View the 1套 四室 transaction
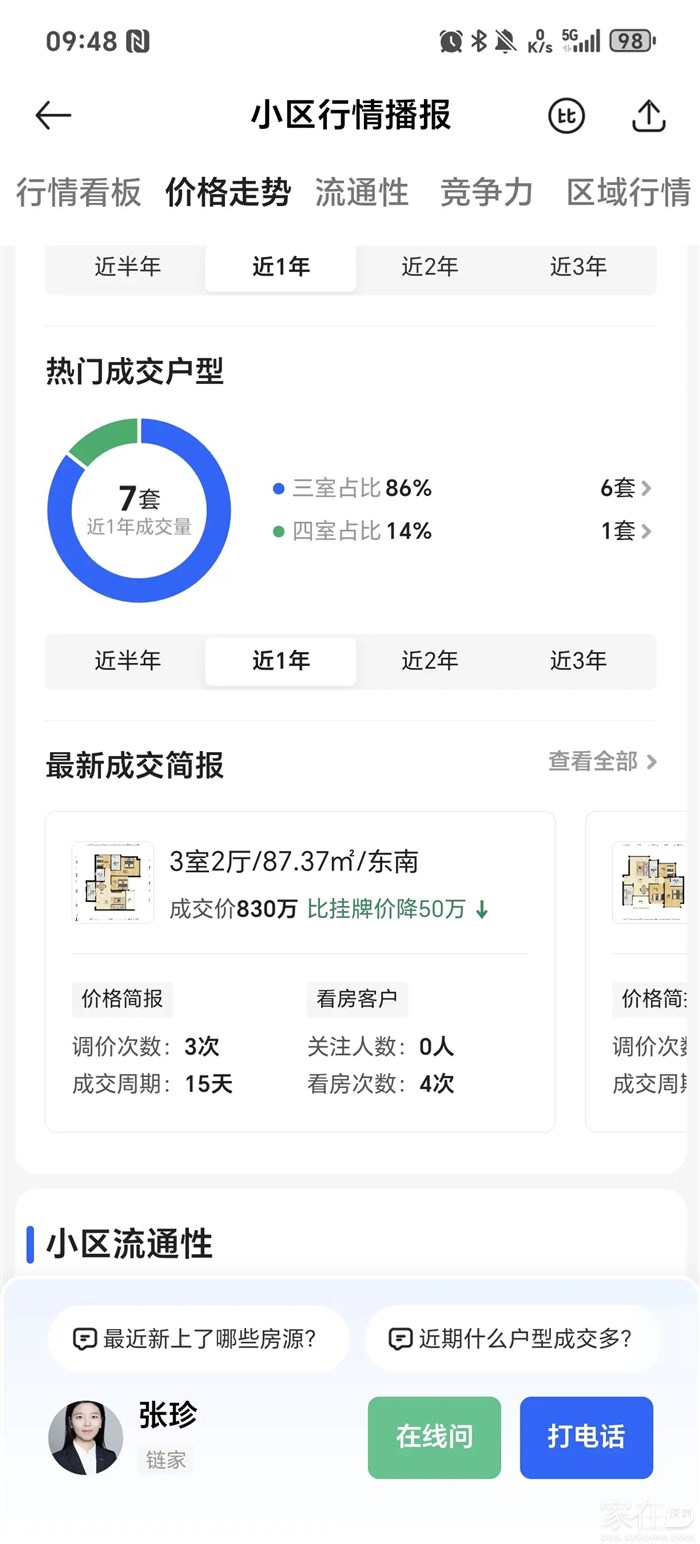The width and height of the screenshot is (700, 1544). pyautogui.click(x=626, y=531)
